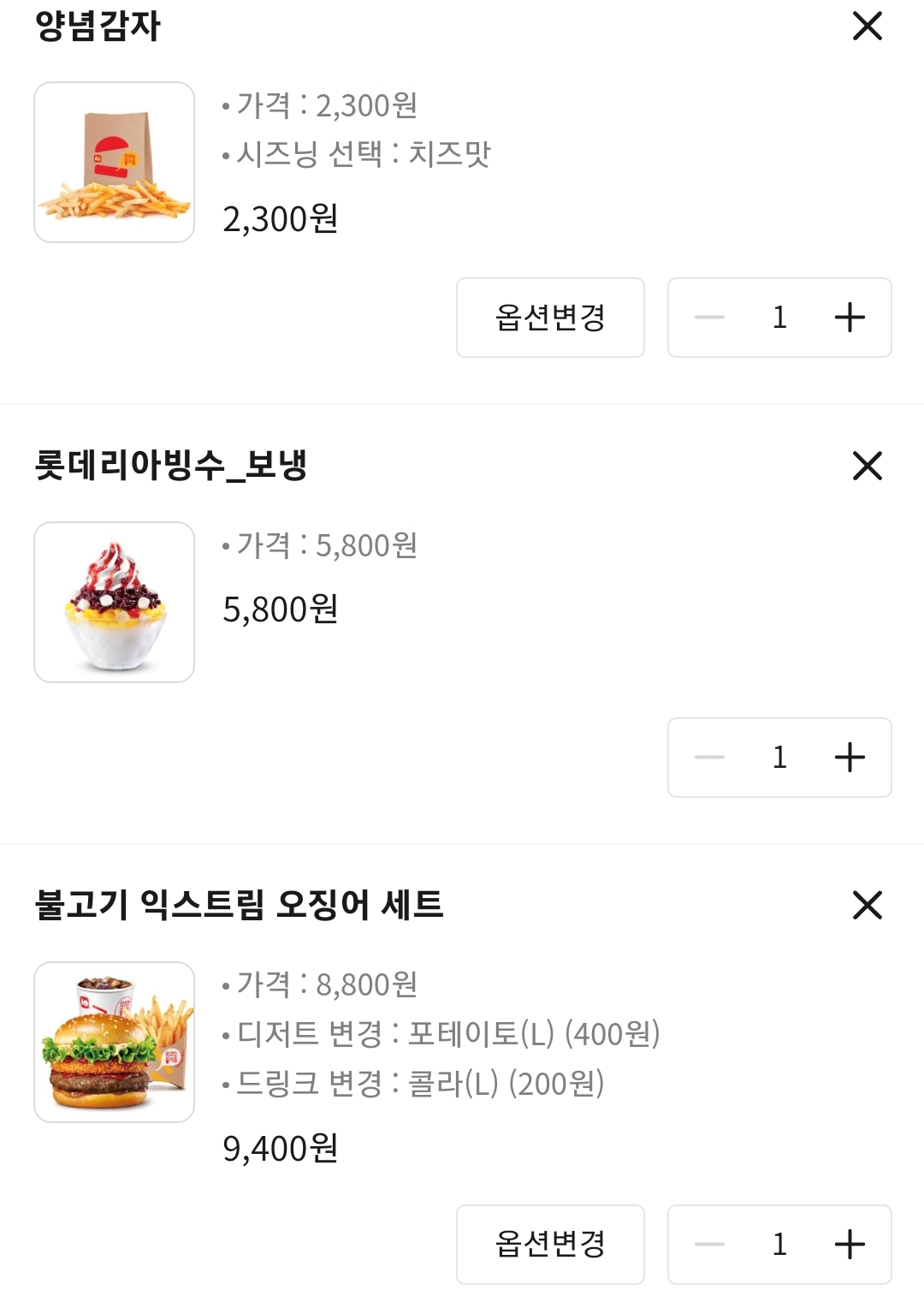This screenshot has width=924, height=1302.
Task: Change options for 불고기 익스트림 오징어 세트
Action: coord(550,1245)
